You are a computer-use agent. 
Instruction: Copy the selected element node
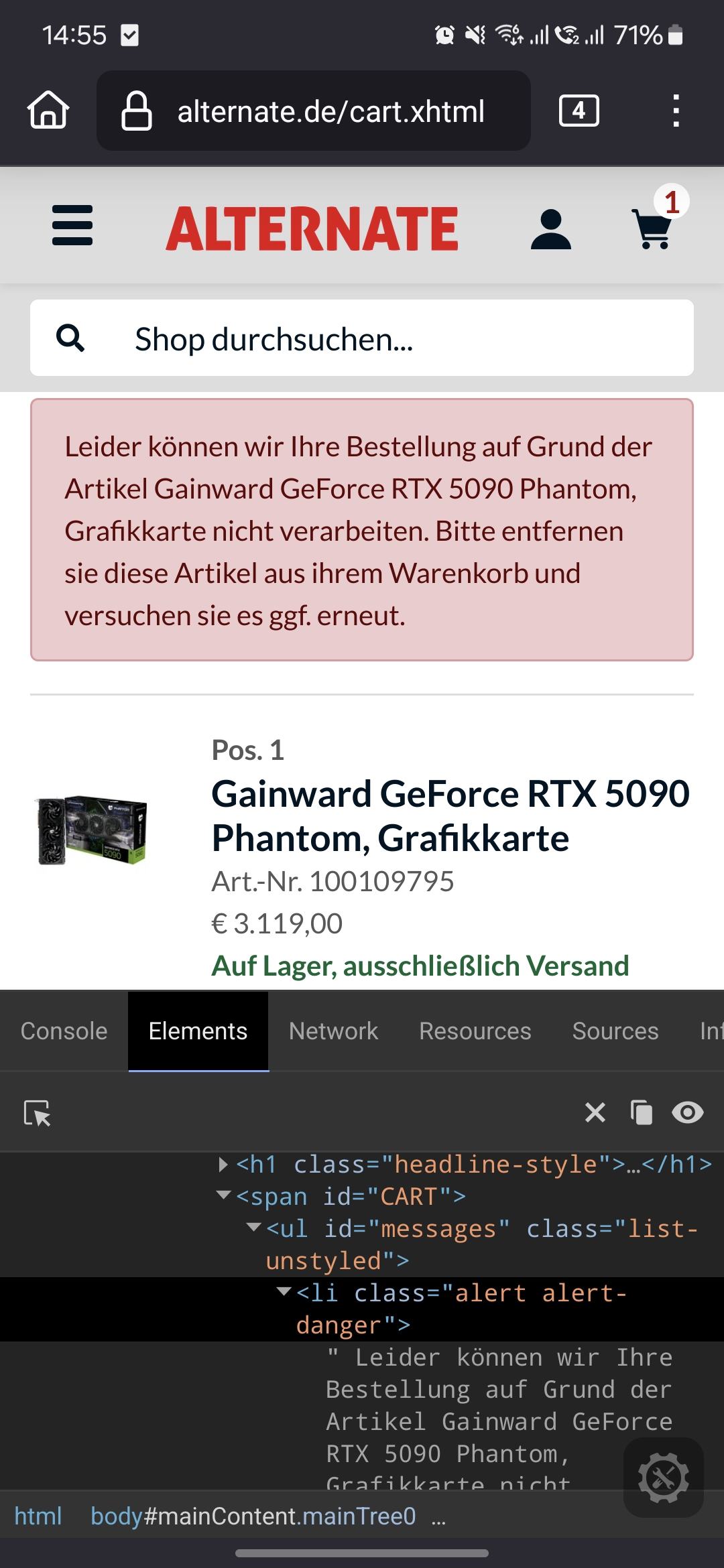click(x=641, y=1113)
